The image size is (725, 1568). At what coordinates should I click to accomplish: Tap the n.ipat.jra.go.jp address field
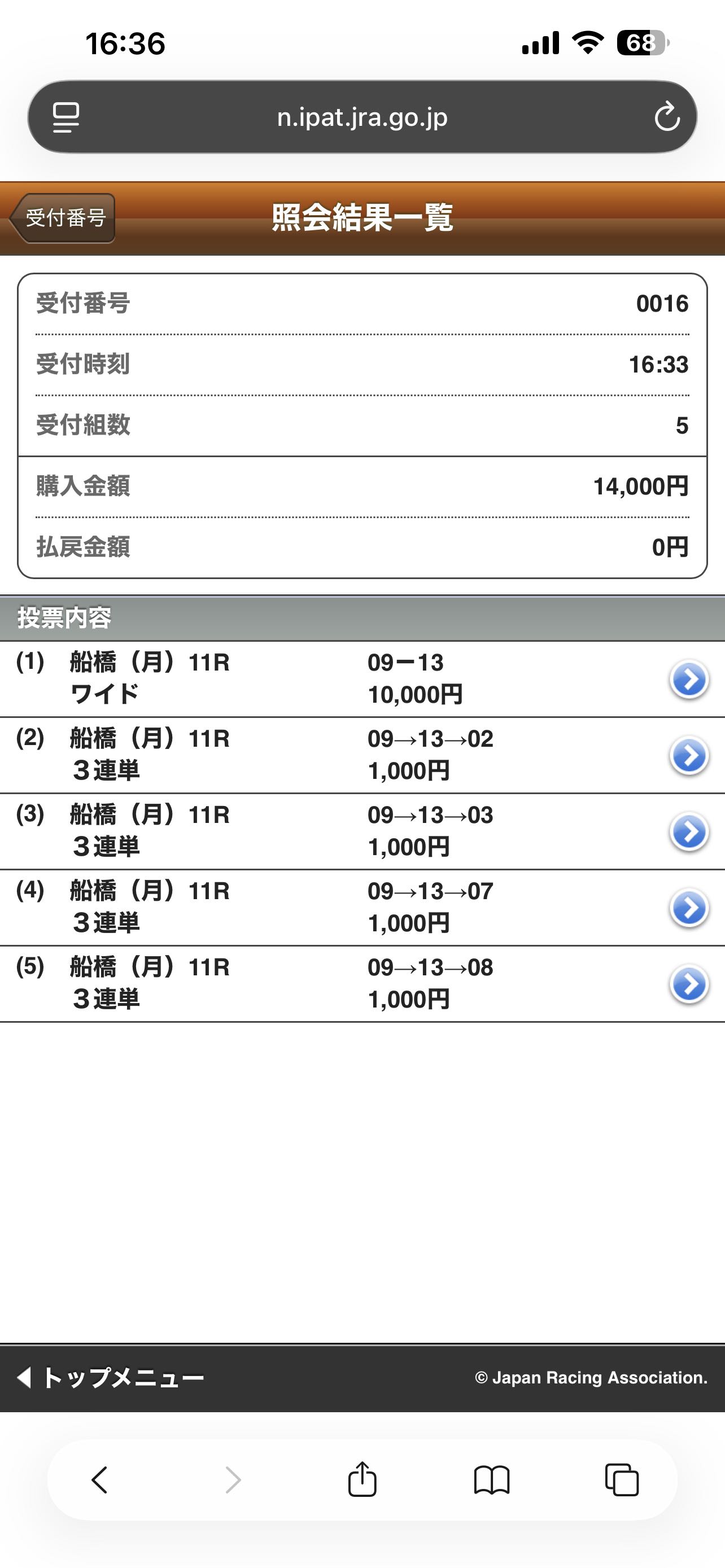point(362,117)
